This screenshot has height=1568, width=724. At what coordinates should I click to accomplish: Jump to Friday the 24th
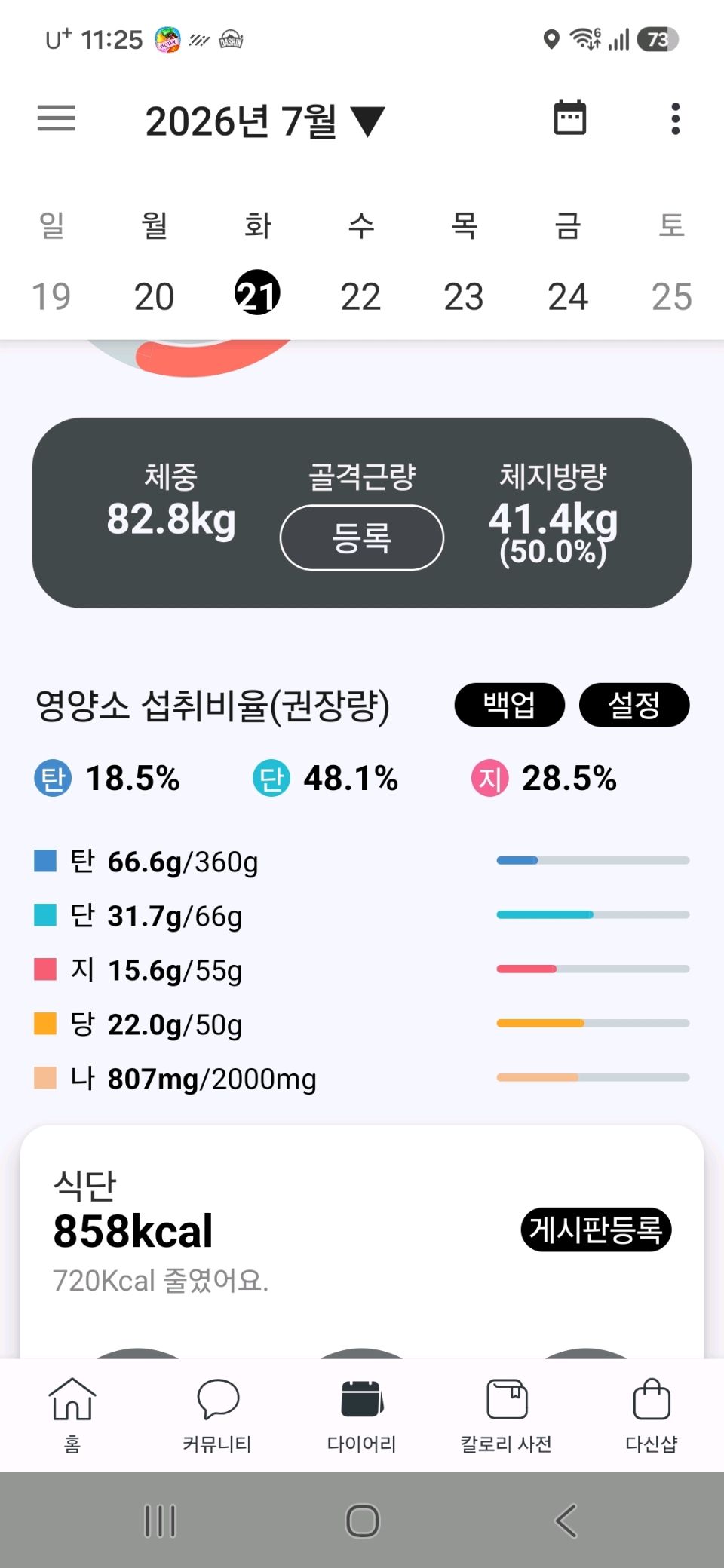coord(567,296)
